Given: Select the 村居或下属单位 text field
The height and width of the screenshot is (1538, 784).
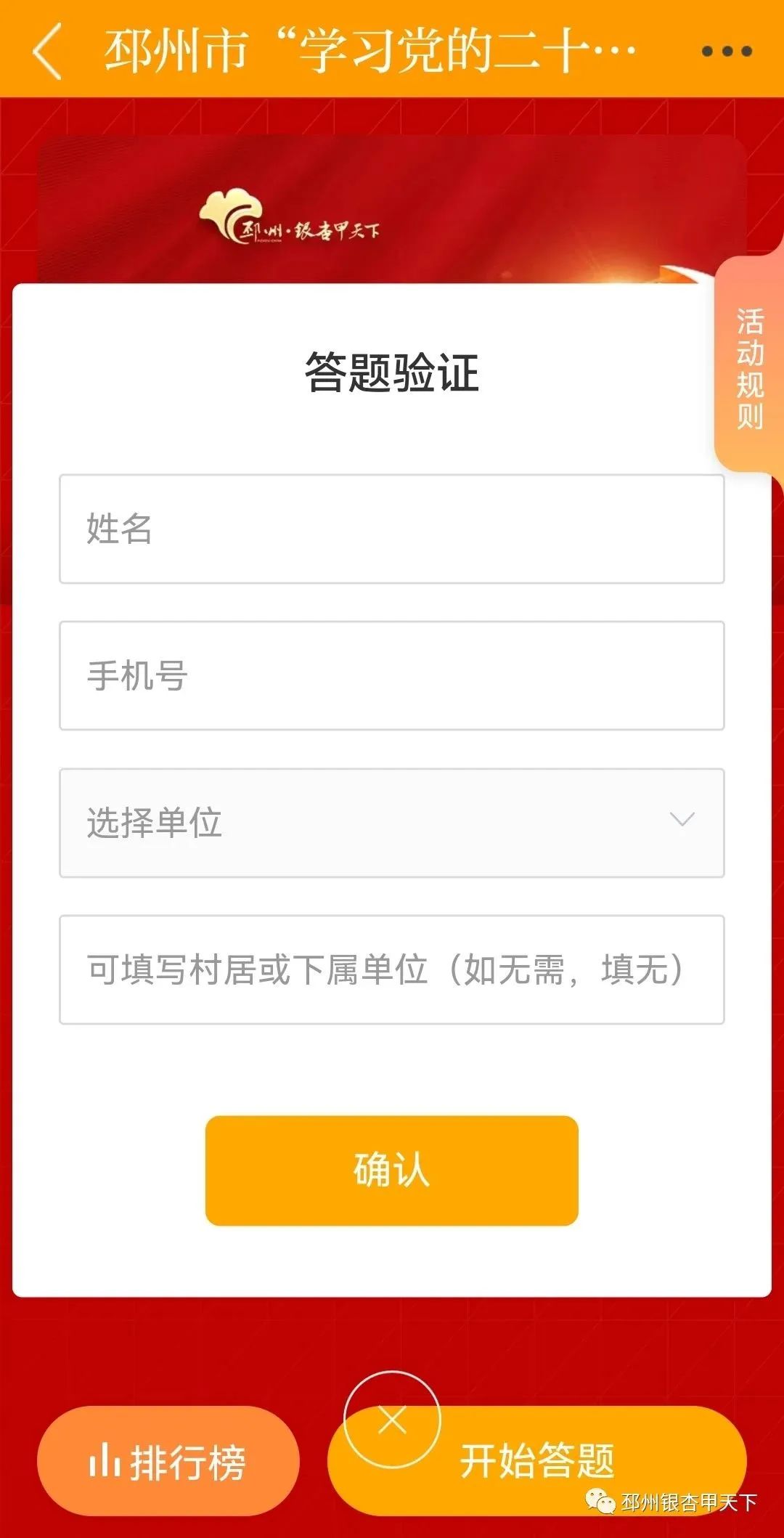Looking at the screenshot, I should (392, 969).
